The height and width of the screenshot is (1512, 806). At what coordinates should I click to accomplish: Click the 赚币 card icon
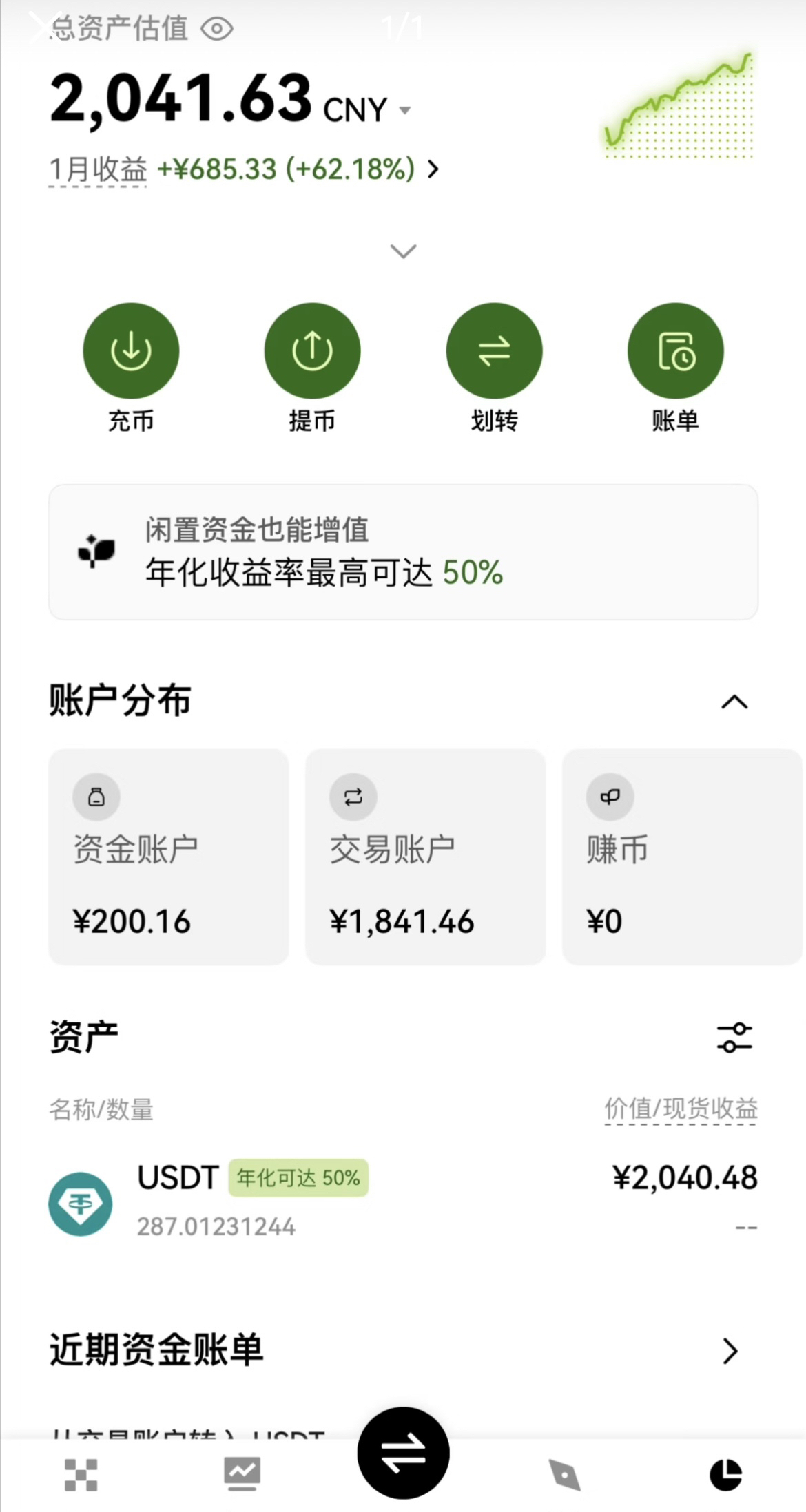pos(609,796)
